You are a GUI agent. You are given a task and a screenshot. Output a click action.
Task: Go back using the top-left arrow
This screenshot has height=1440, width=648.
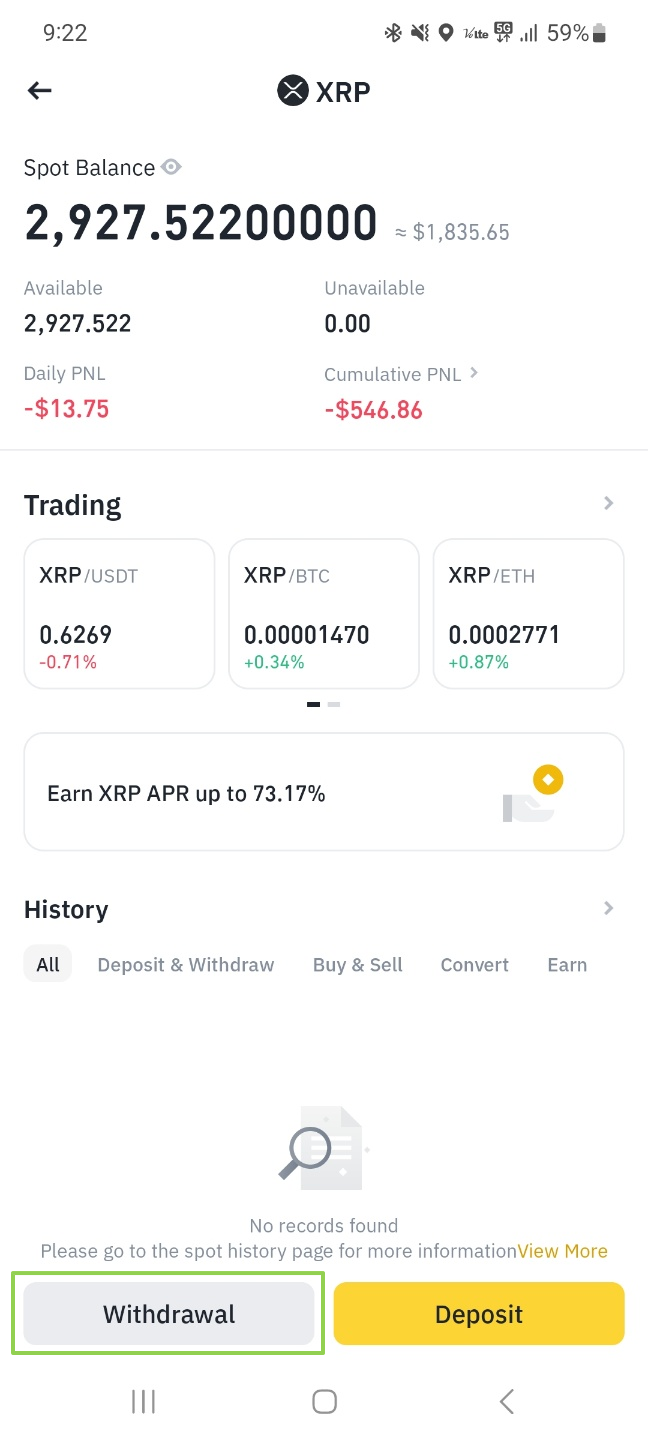39,91
